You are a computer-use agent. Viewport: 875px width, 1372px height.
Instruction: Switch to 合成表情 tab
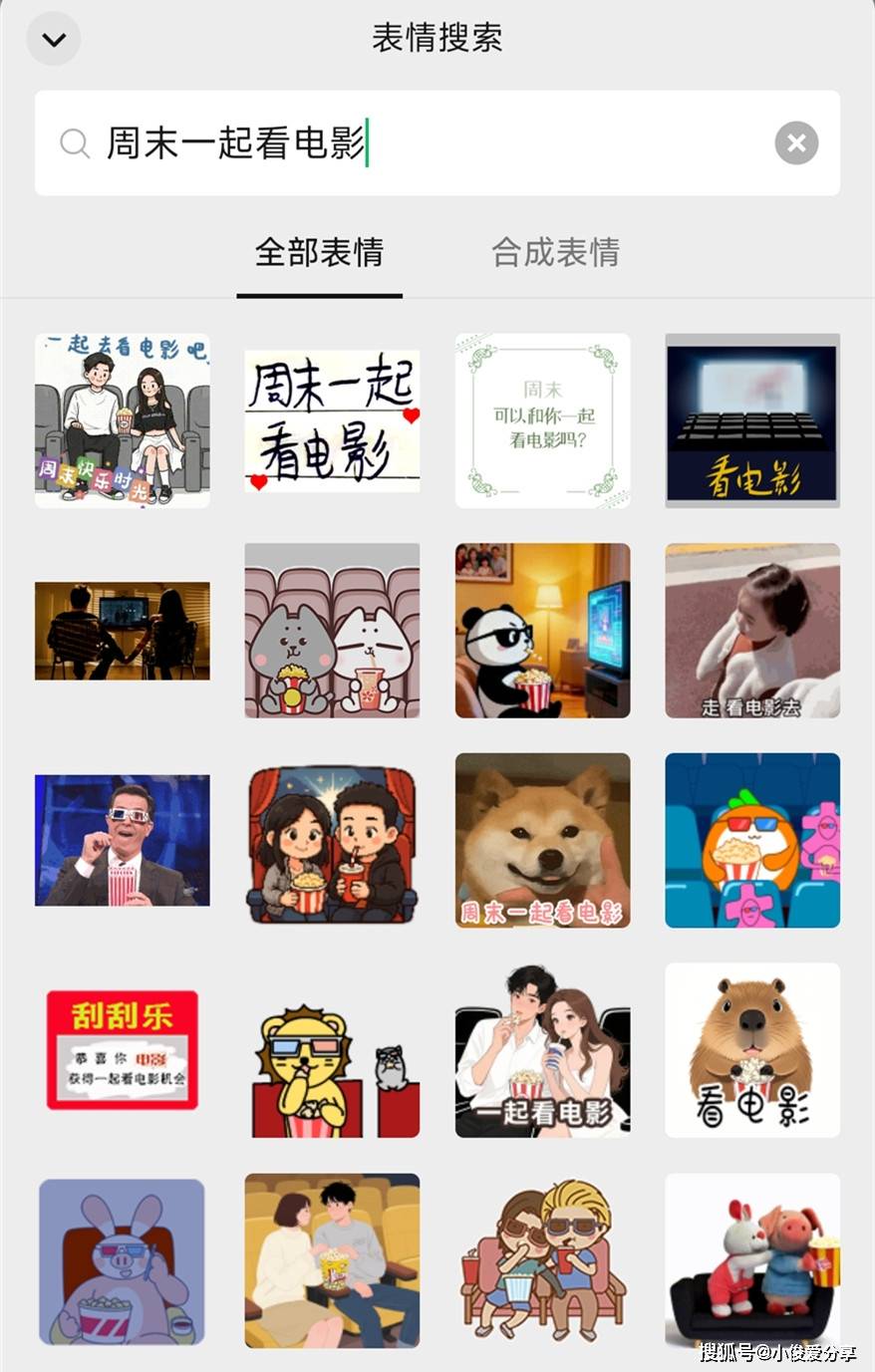[x=555, y=252]
